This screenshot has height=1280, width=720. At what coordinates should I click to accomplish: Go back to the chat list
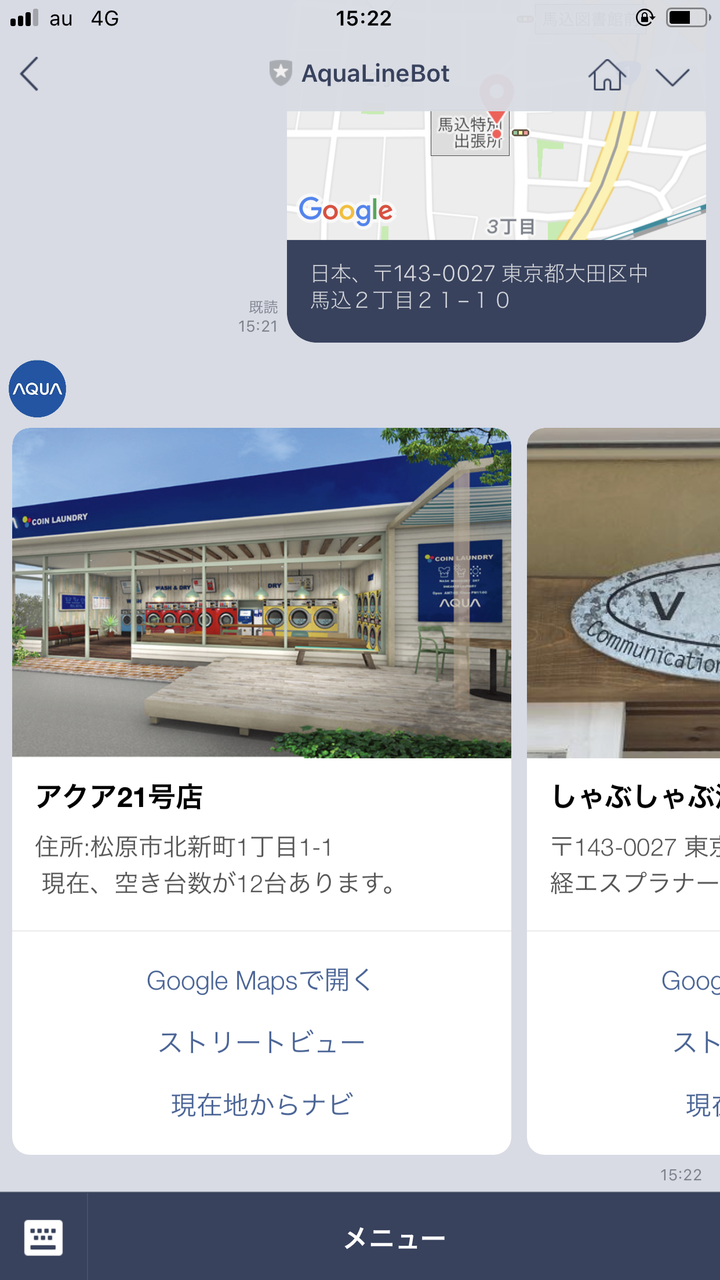[30, 74]
